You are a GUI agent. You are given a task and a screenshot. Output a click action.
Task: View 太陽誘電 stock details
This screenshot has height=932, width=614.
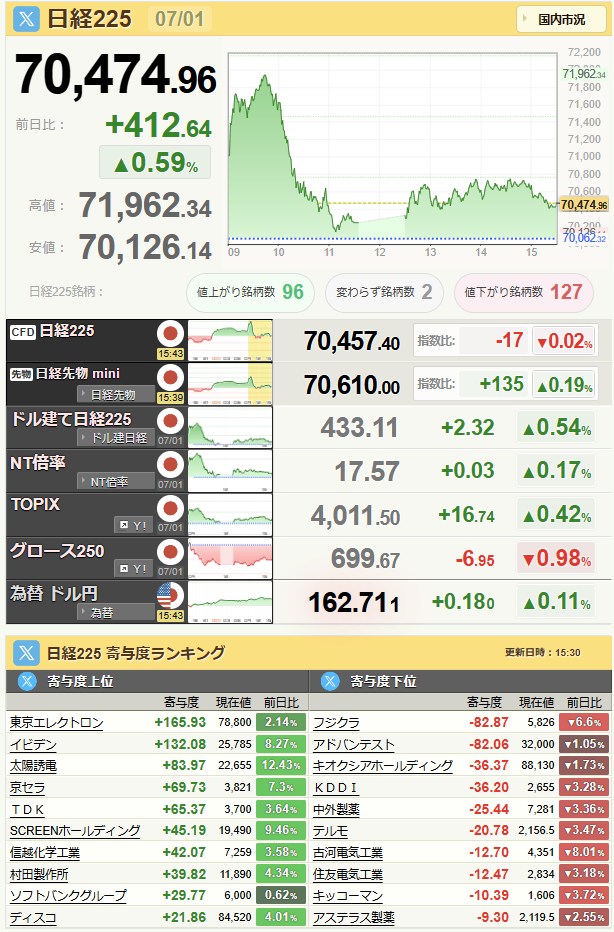[33, 766]
